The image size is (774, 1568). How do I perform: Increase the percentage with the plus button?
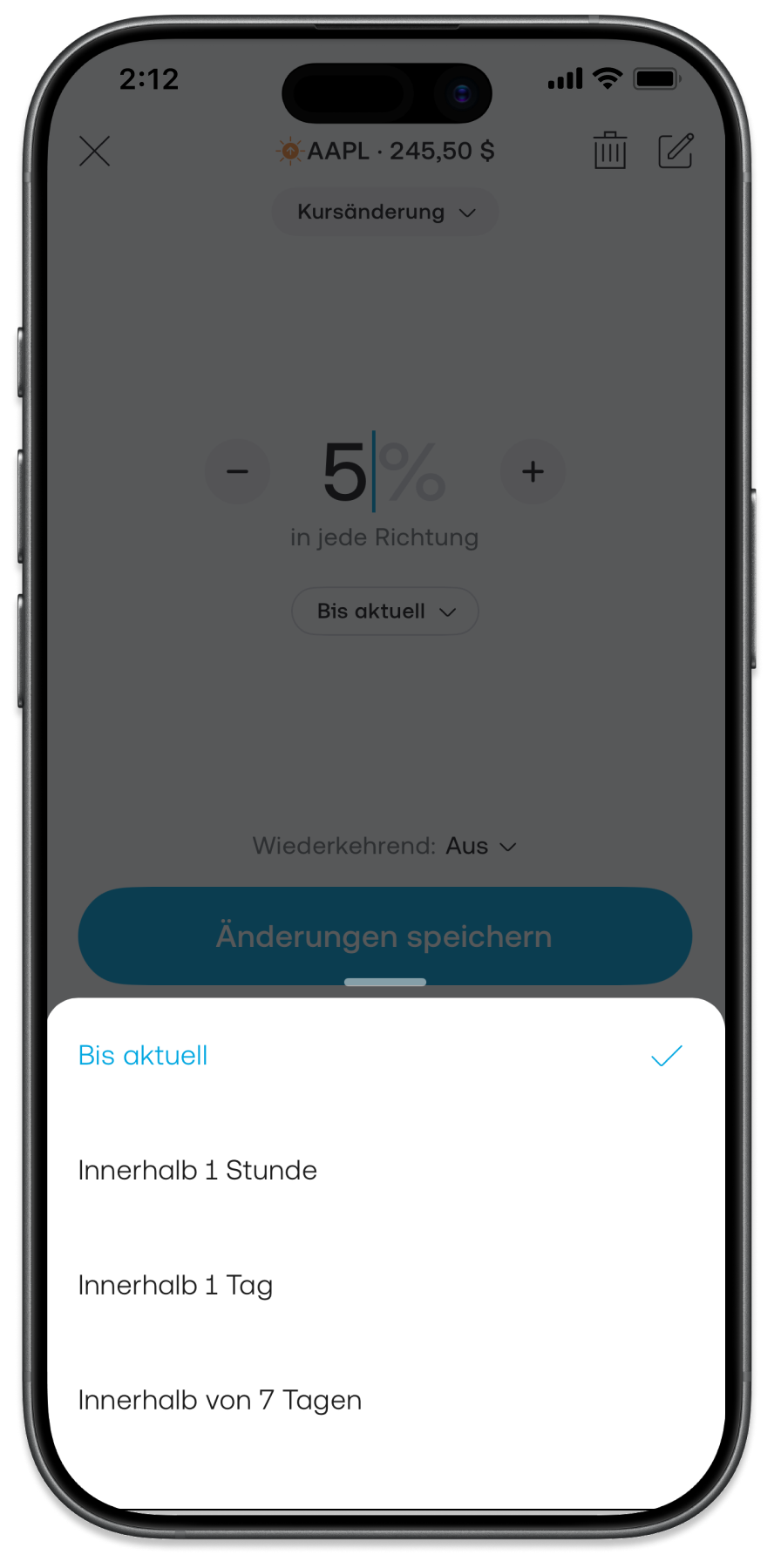(533, 472)
